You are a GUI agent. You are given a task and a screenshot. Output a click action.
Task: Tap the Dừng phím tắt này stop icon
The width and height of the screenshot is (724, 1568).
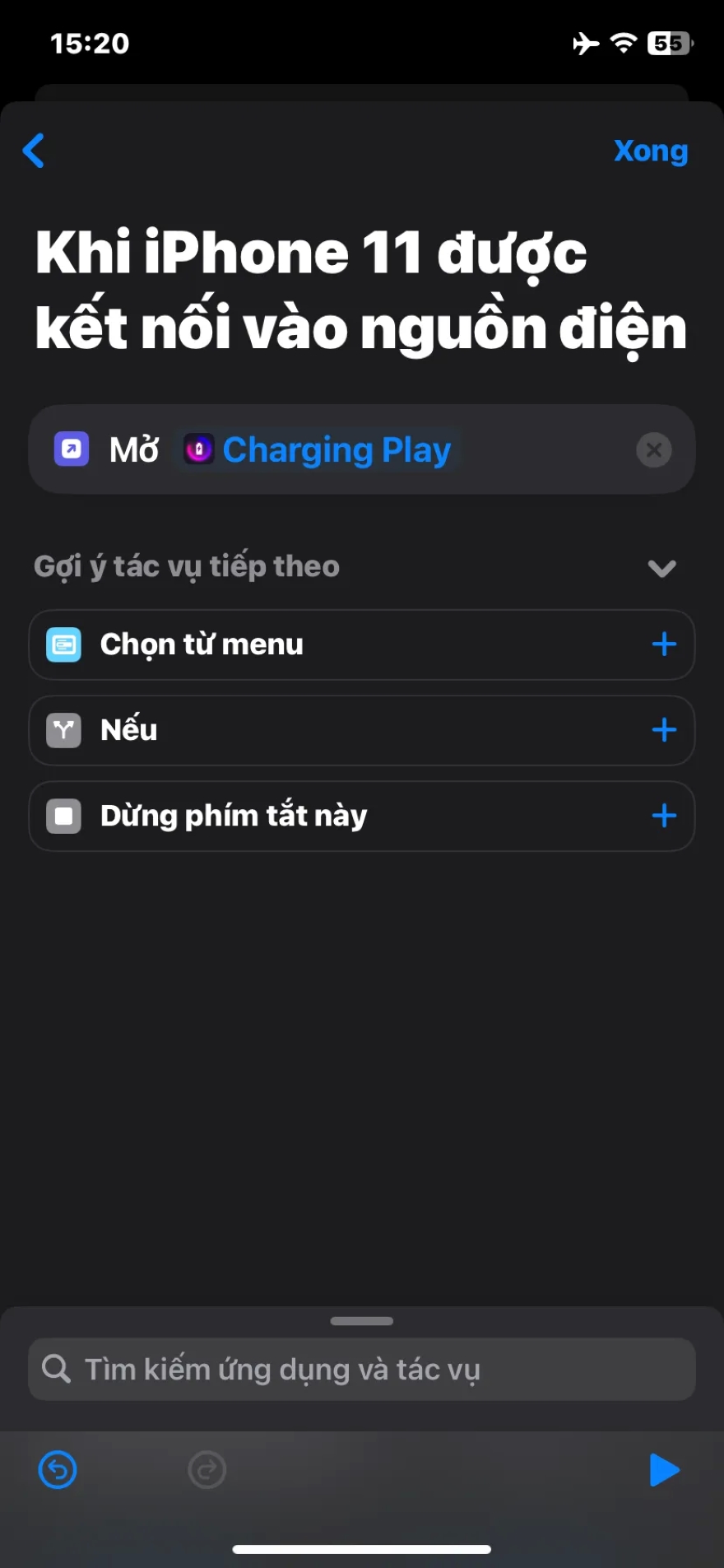pos(63,816)
